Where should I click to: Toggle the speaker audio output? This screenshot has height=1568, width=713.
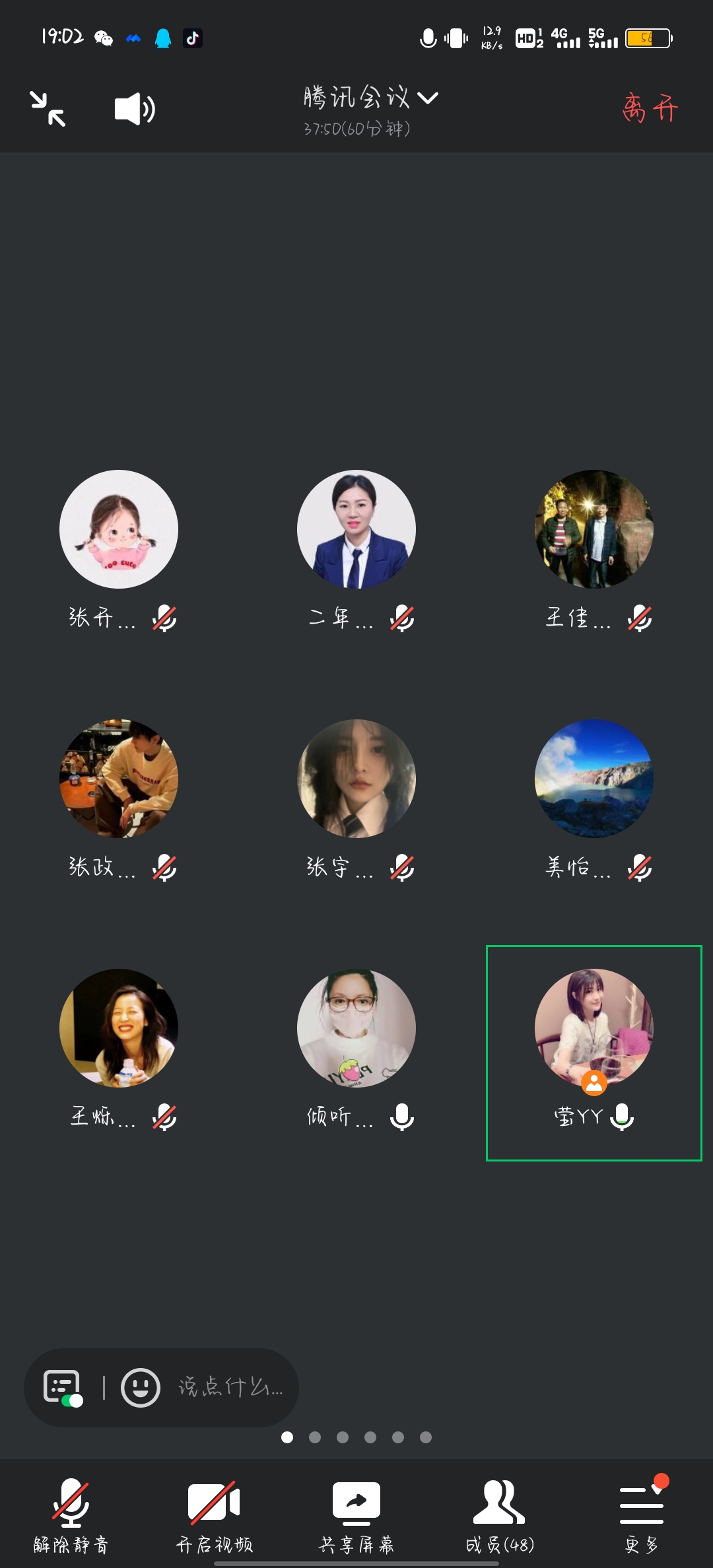click(135, 109)
